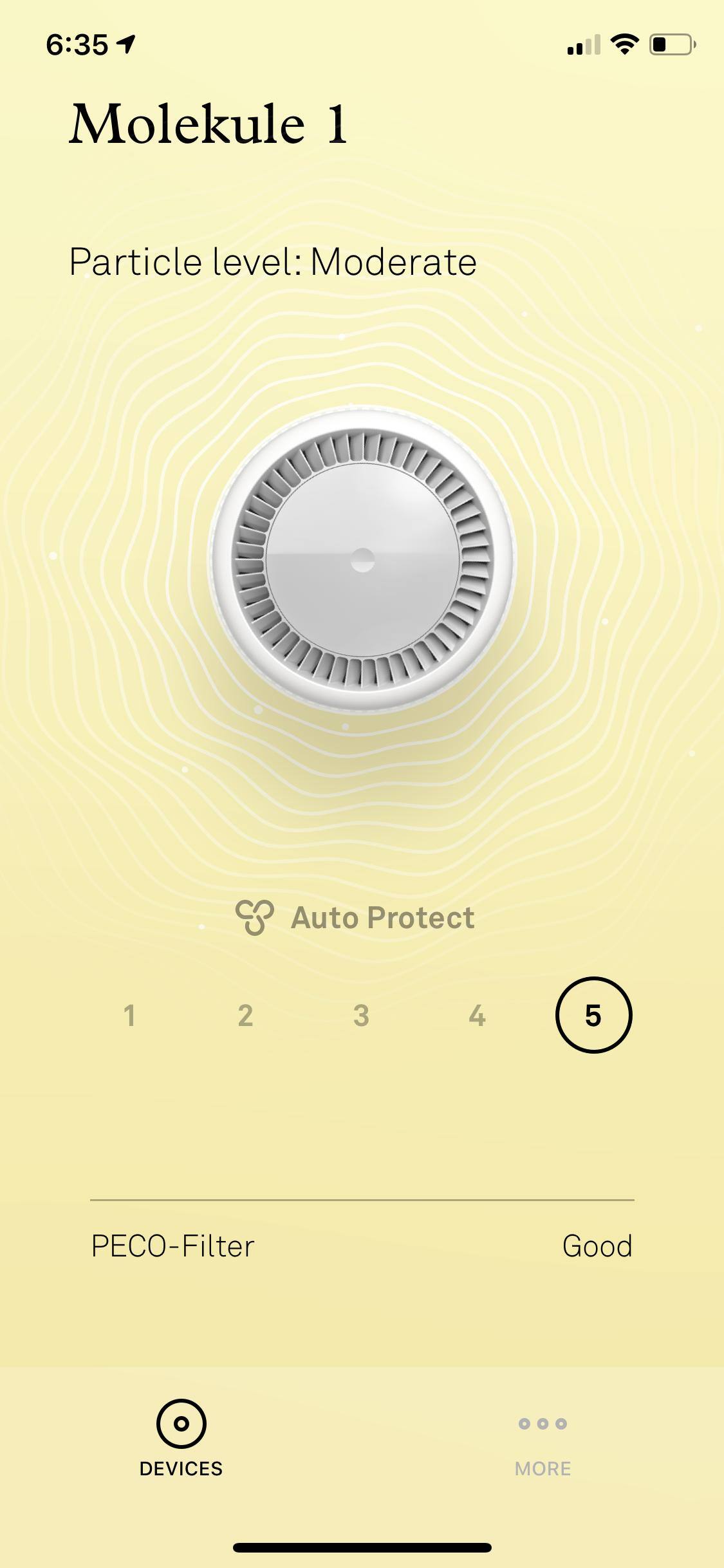This screenshot has width=724, height=1568.
Task: Open the Devices tab icon
Action: [182, 1423]
